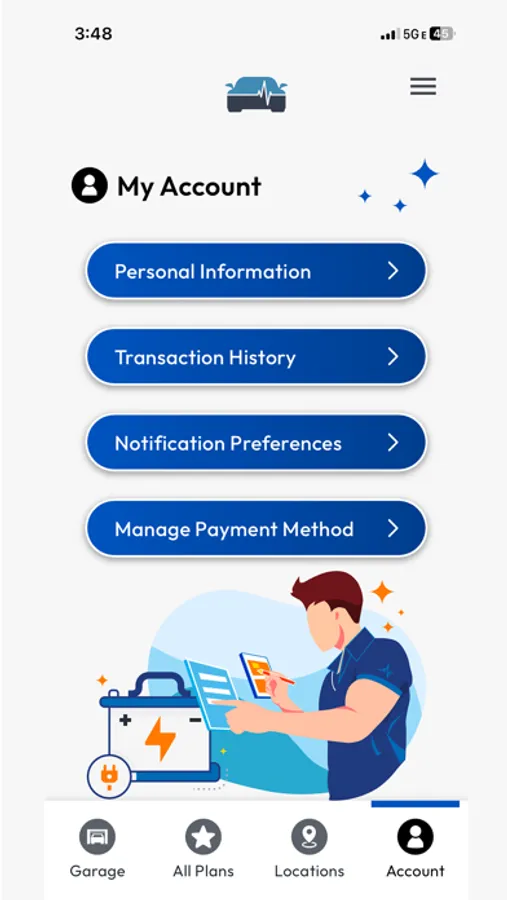The width and height of the screenshot is (507, 900).
Task: Switch to the Garage tab
Action: pyautogui.click(x=97, y=848)
